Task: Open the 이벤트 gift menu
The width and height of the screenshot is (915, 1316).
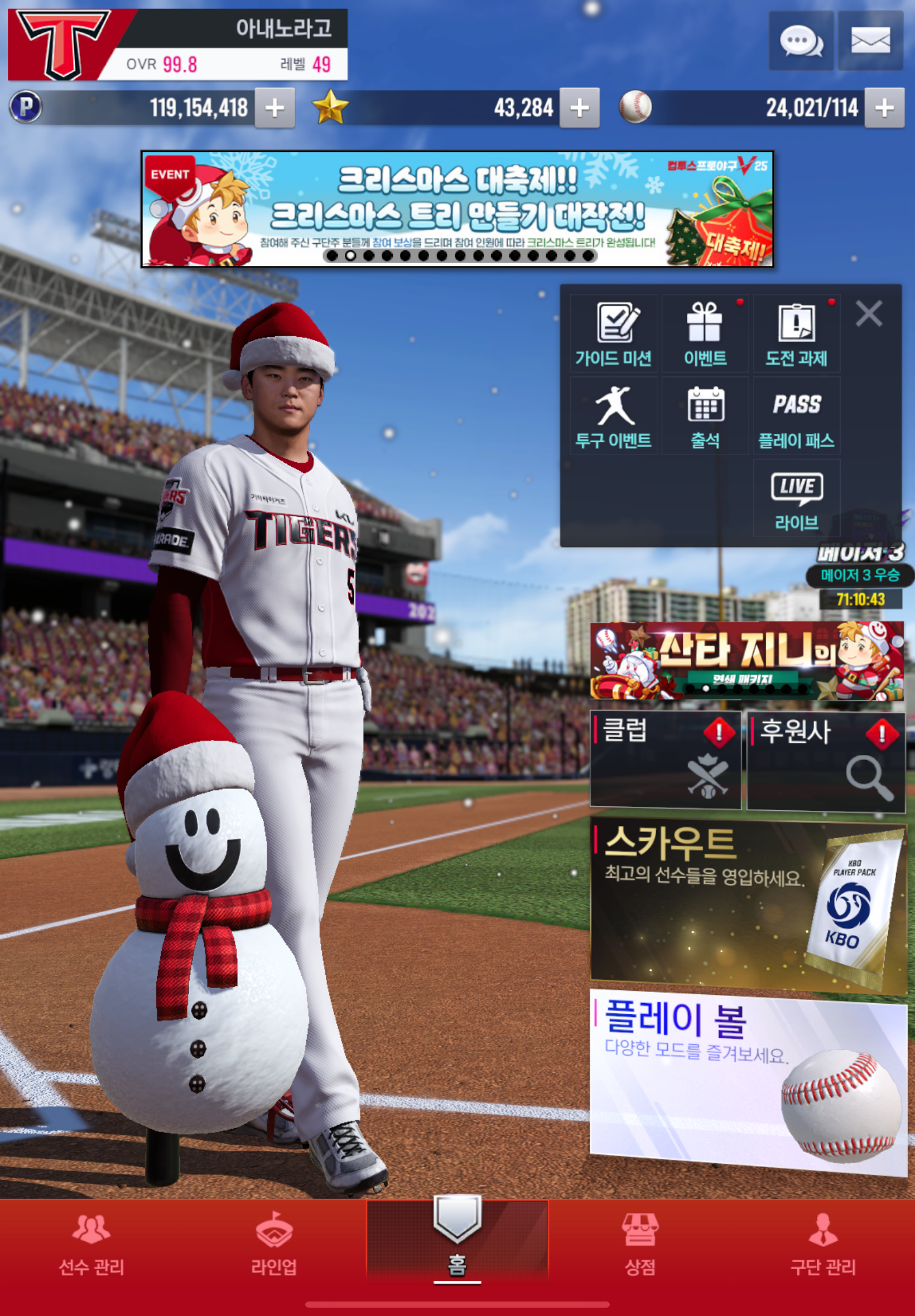Action: (x=705, y=334)
